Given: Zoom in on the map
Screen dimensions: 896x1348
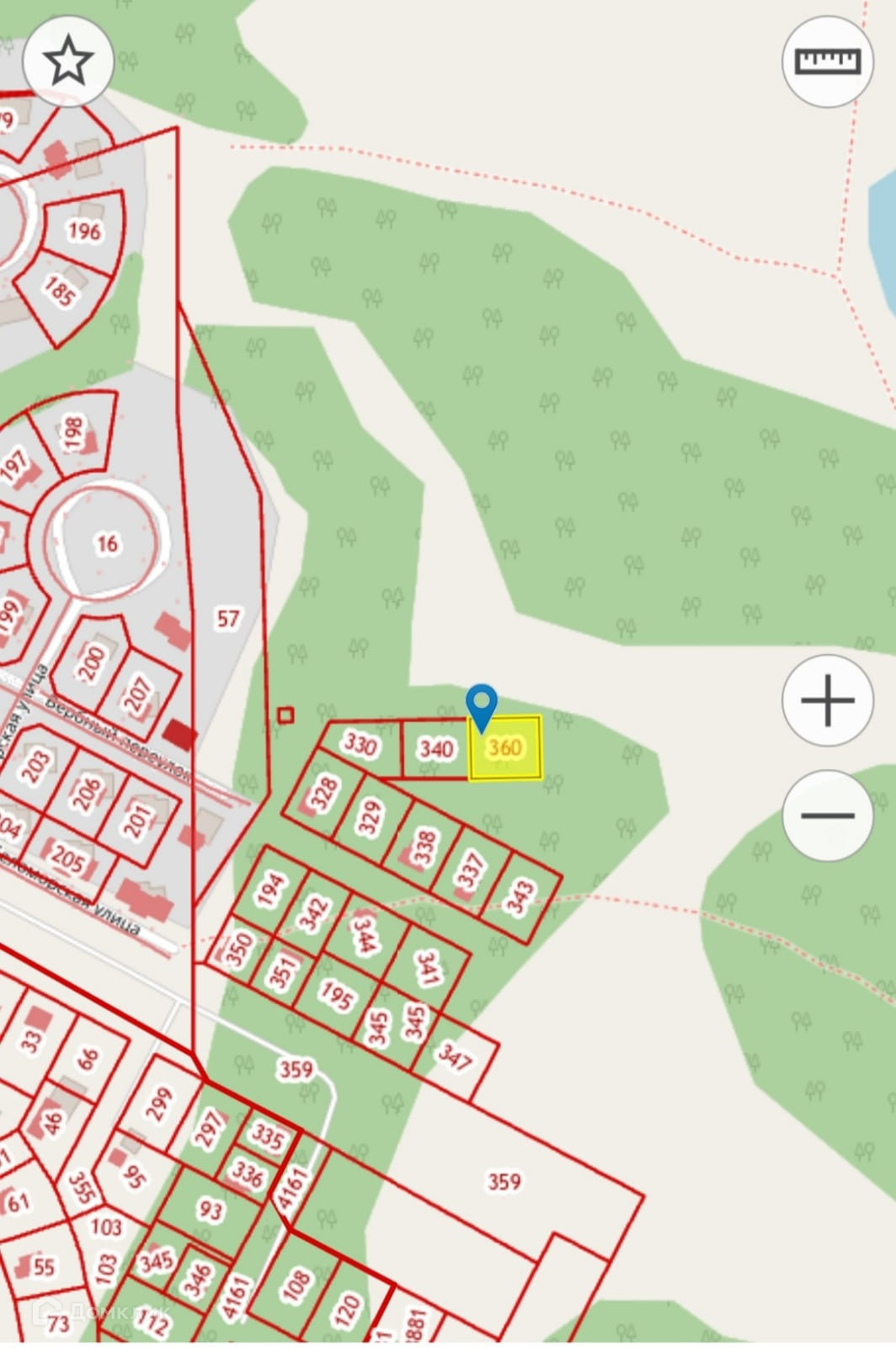Looking at the screenshot, I should (x=828, y=700).
